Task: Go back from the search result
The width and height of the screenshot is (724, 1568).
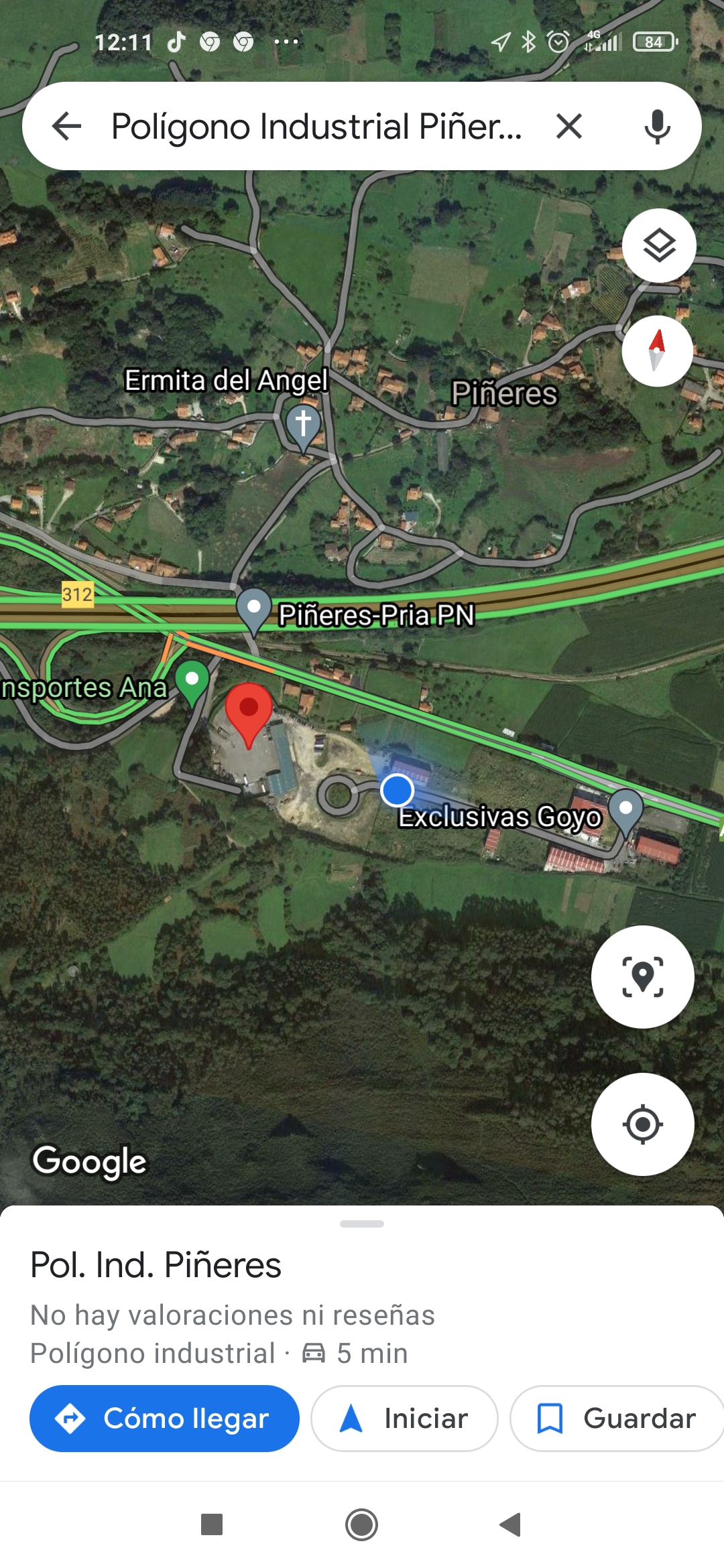Action: coord(66,126)
